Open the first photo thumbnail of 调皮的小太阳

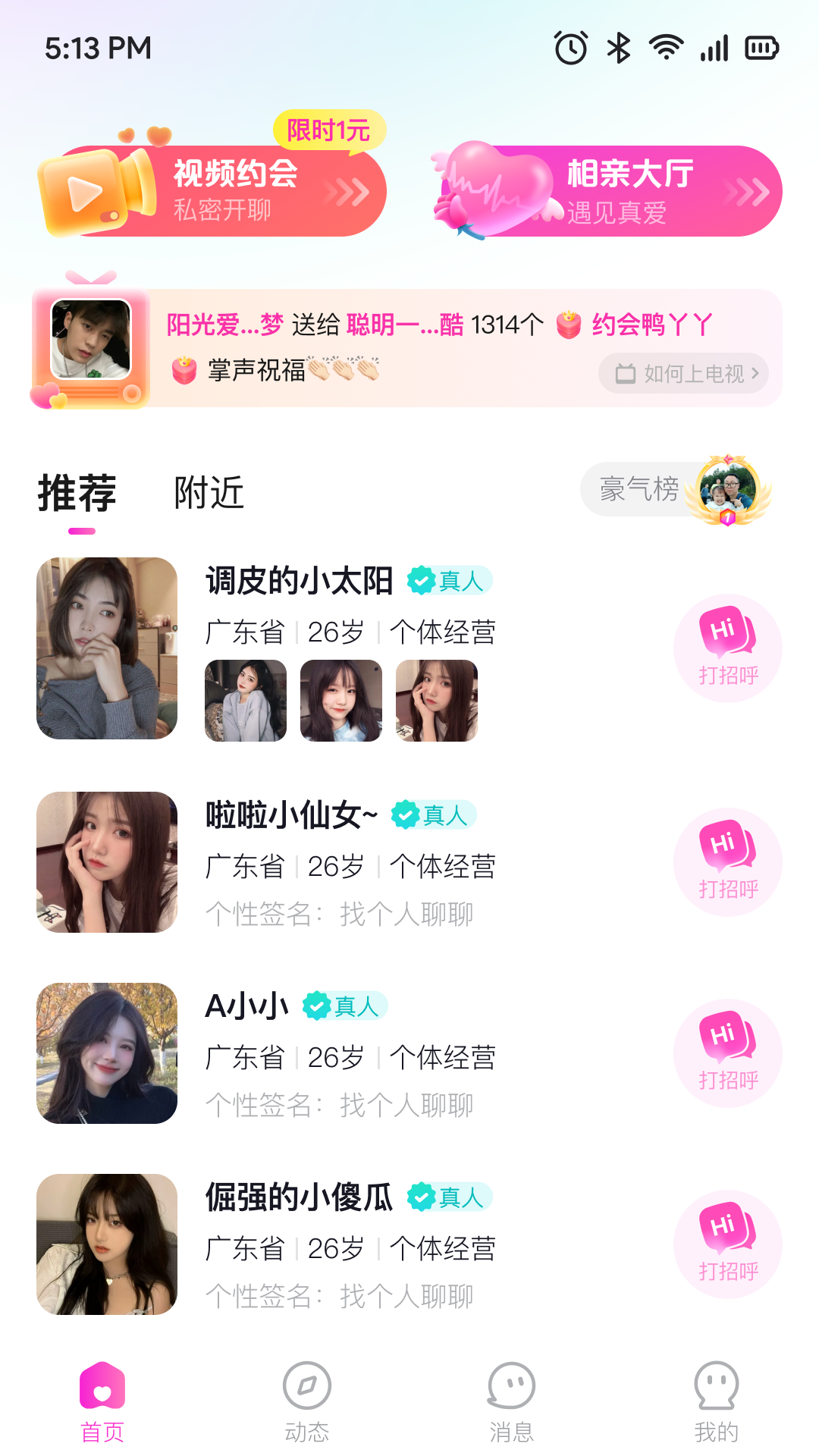244,701
